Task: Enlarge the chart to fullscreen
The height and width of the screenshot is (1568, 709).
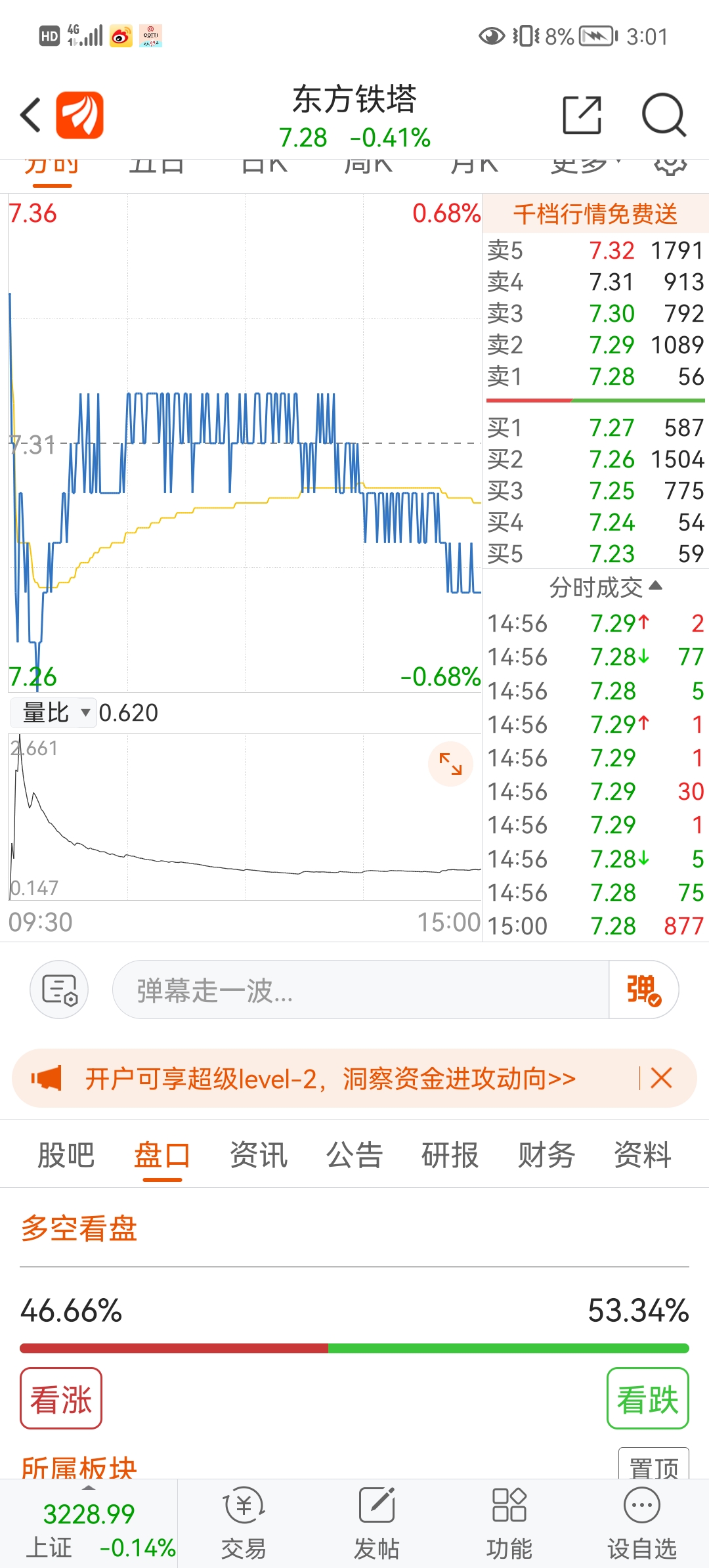Action: point(450,764)
